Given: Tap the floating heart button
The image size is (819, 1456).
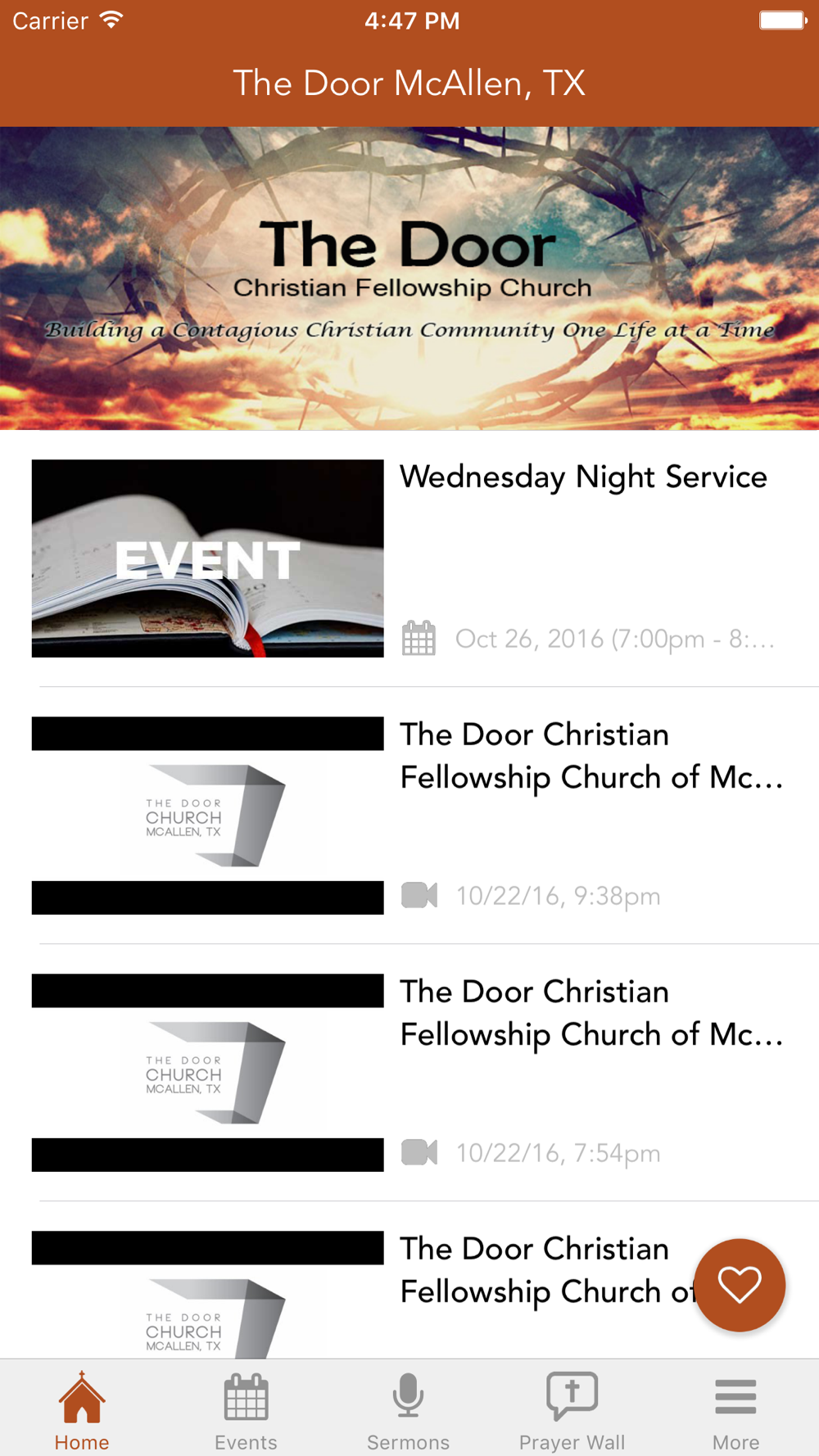Looking at the screenshot, I should 740,1285.
